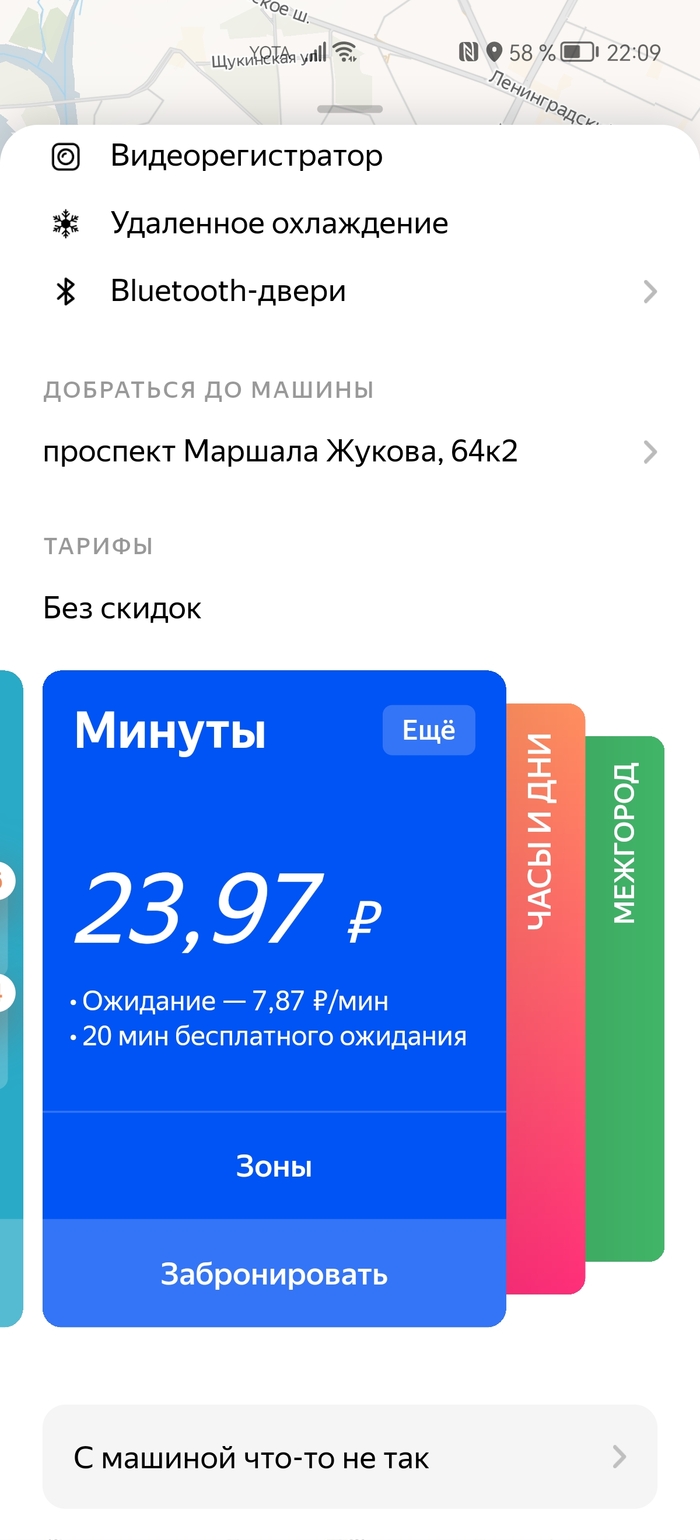Open С машиной что-то не так
Screen dimensions: 700x1540
pos(350,1457)
